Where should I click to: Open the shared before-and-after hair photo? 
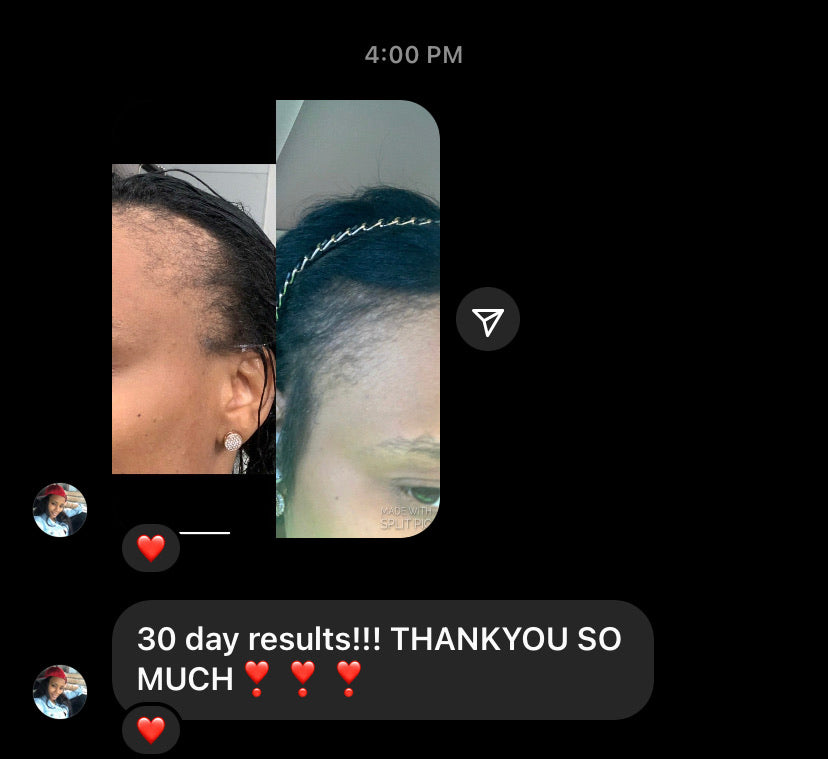click(x=276, y=320)
